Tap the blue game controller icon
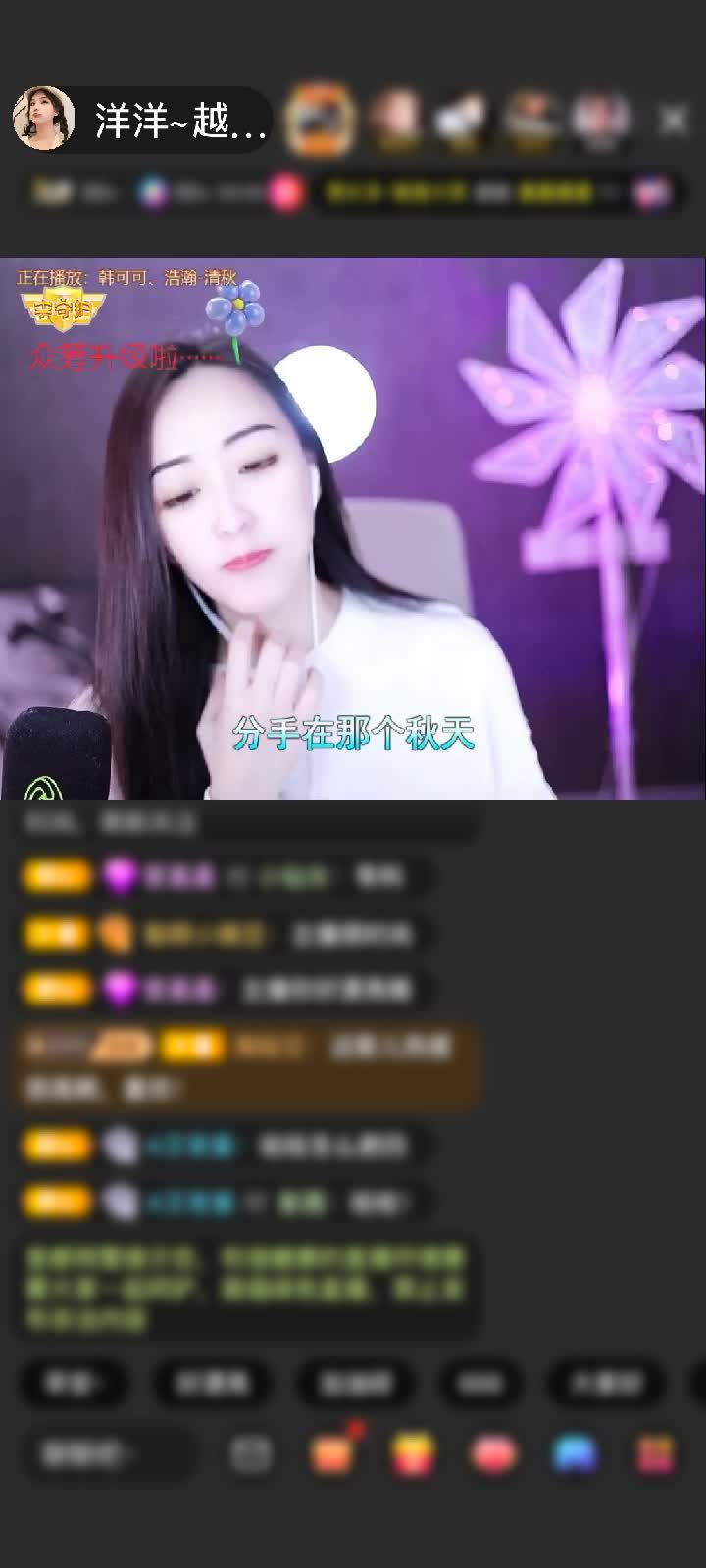Screen dimensions: 706x1568 575,1454
